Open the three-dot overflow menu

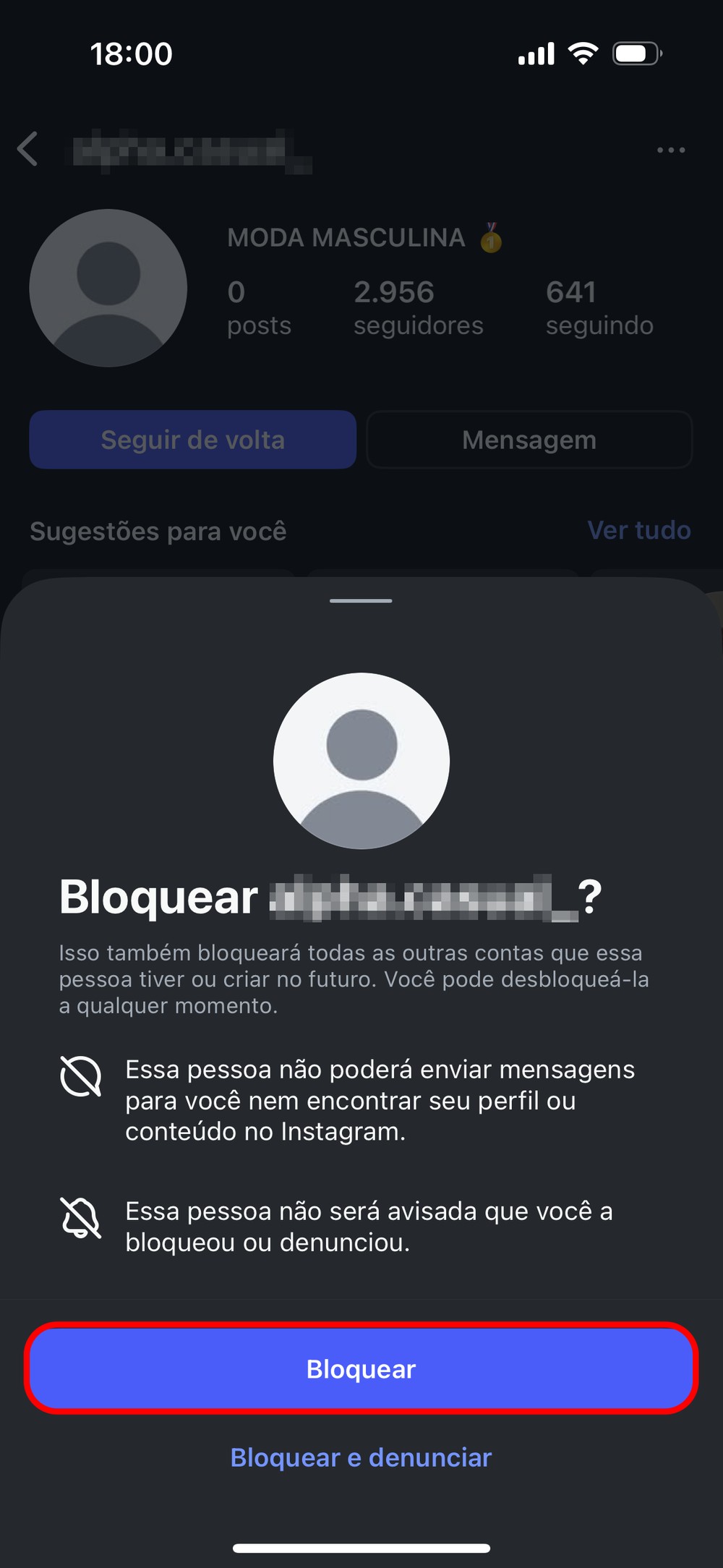pos(670,150)
